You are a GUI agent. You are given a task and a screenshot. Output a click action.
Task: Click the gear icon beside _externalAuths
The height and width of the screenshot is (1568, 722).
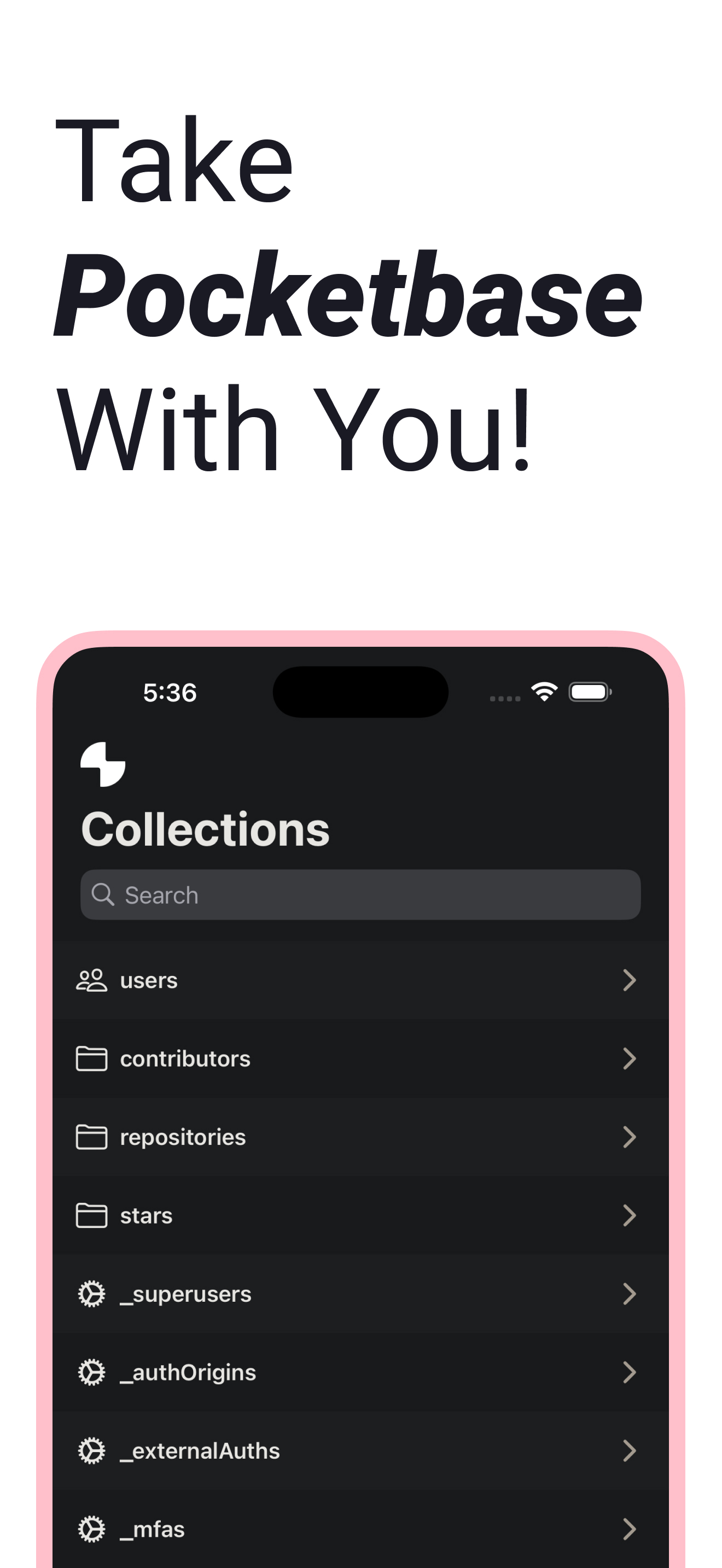tap(91, 1451)
